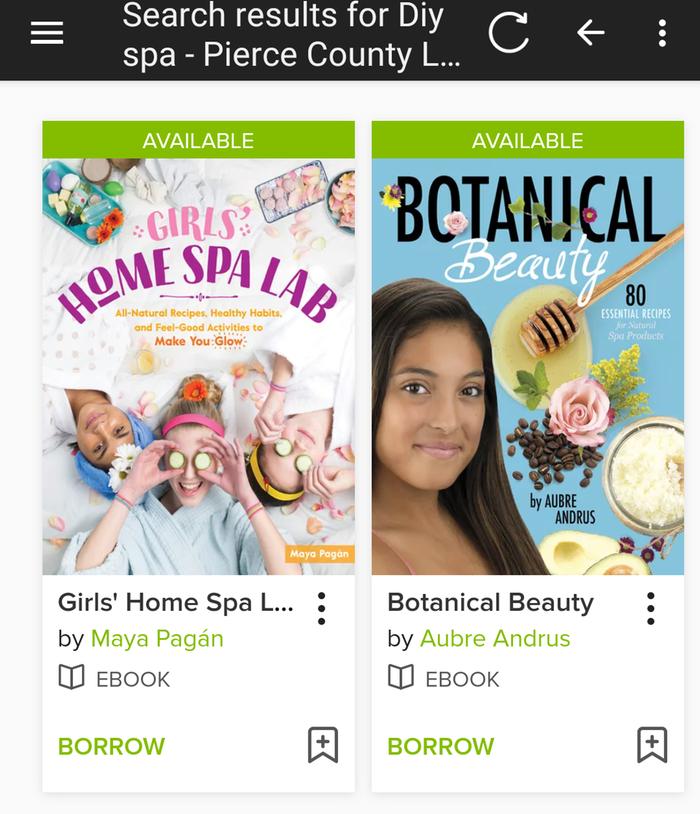Go back using the arrow icon
This screenshot has height=814, width=700.
pos(590,33)
